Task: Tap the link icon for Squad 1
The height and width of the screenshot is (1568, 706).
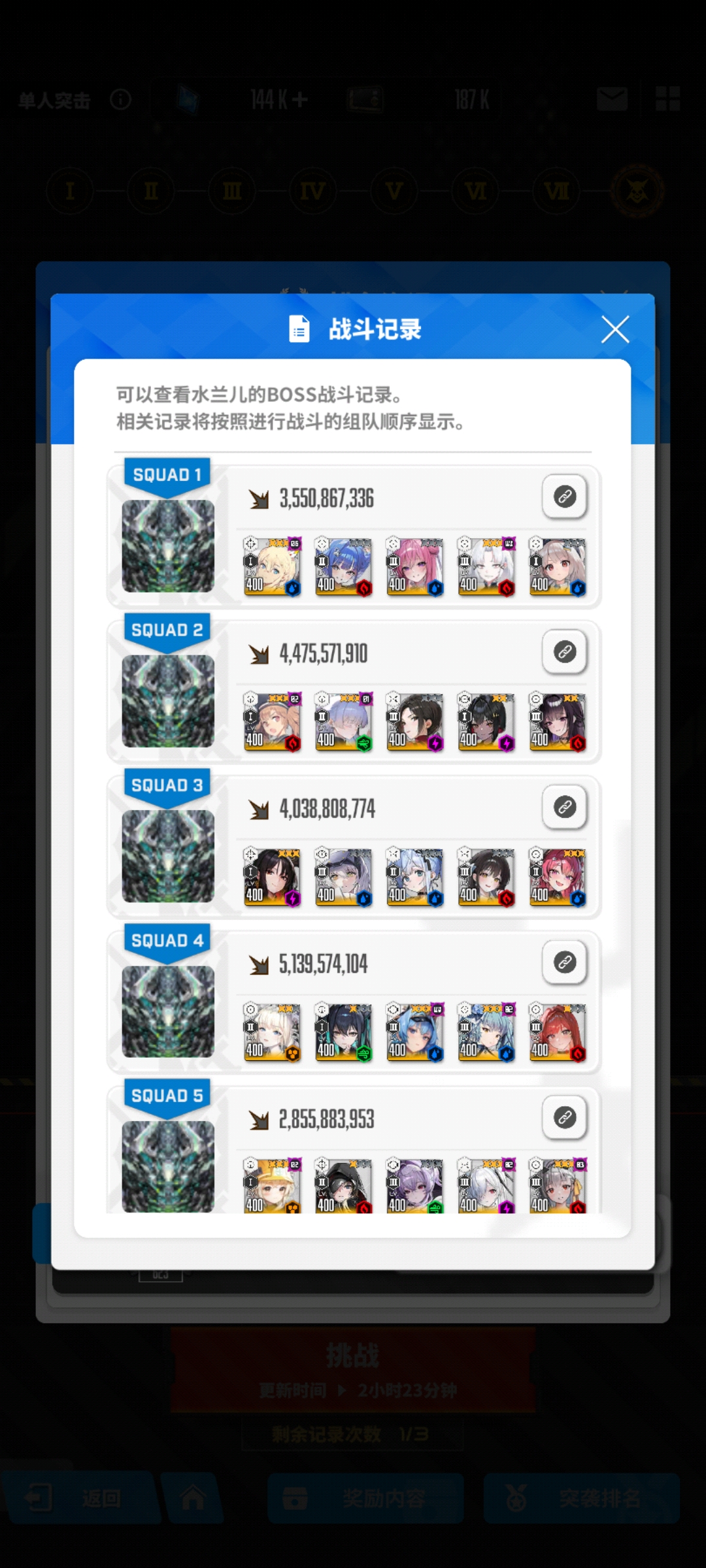Action: coord(565,497)
